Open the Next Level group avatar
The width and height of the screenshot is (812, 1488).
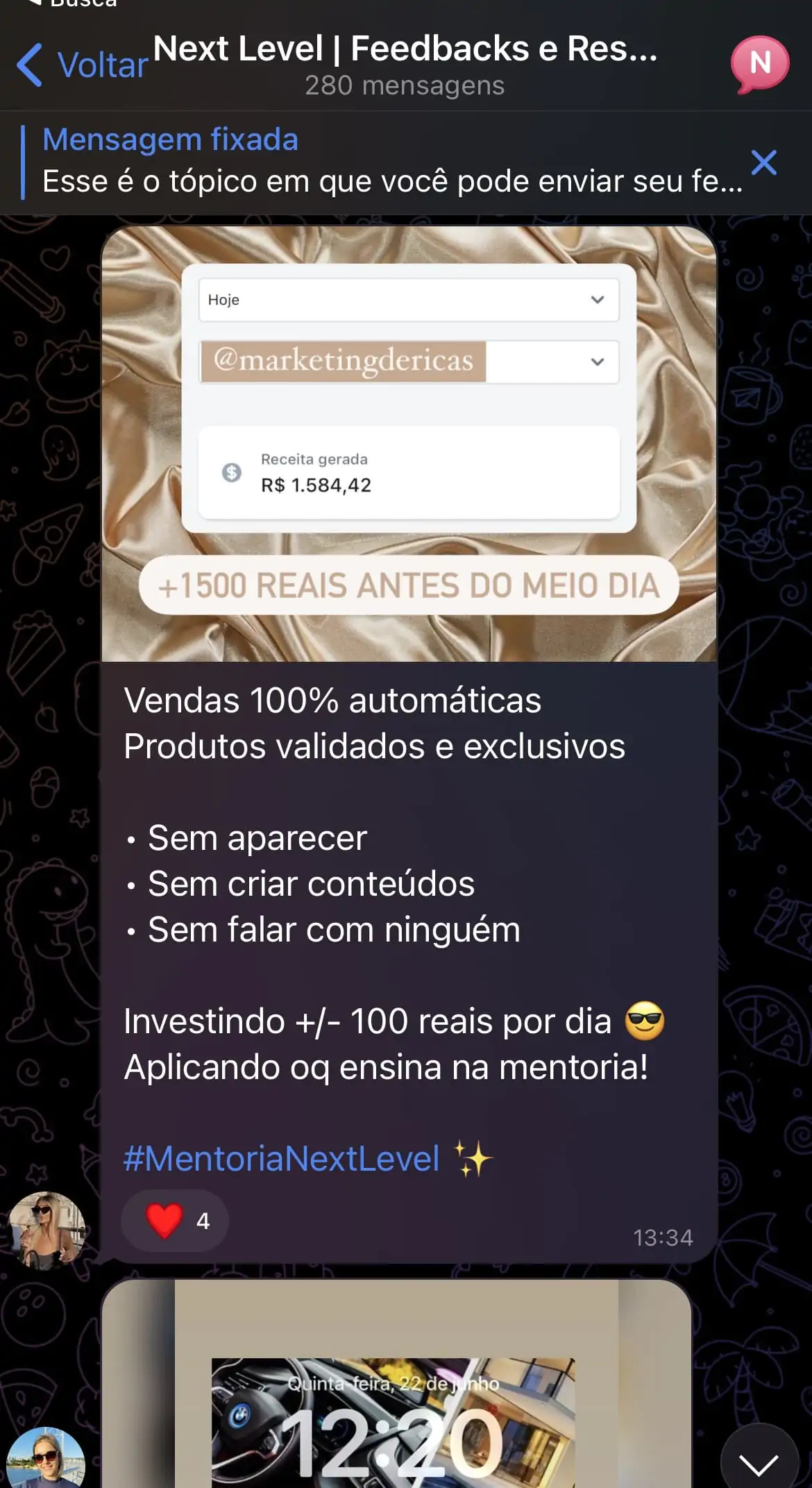coord(760,64)
